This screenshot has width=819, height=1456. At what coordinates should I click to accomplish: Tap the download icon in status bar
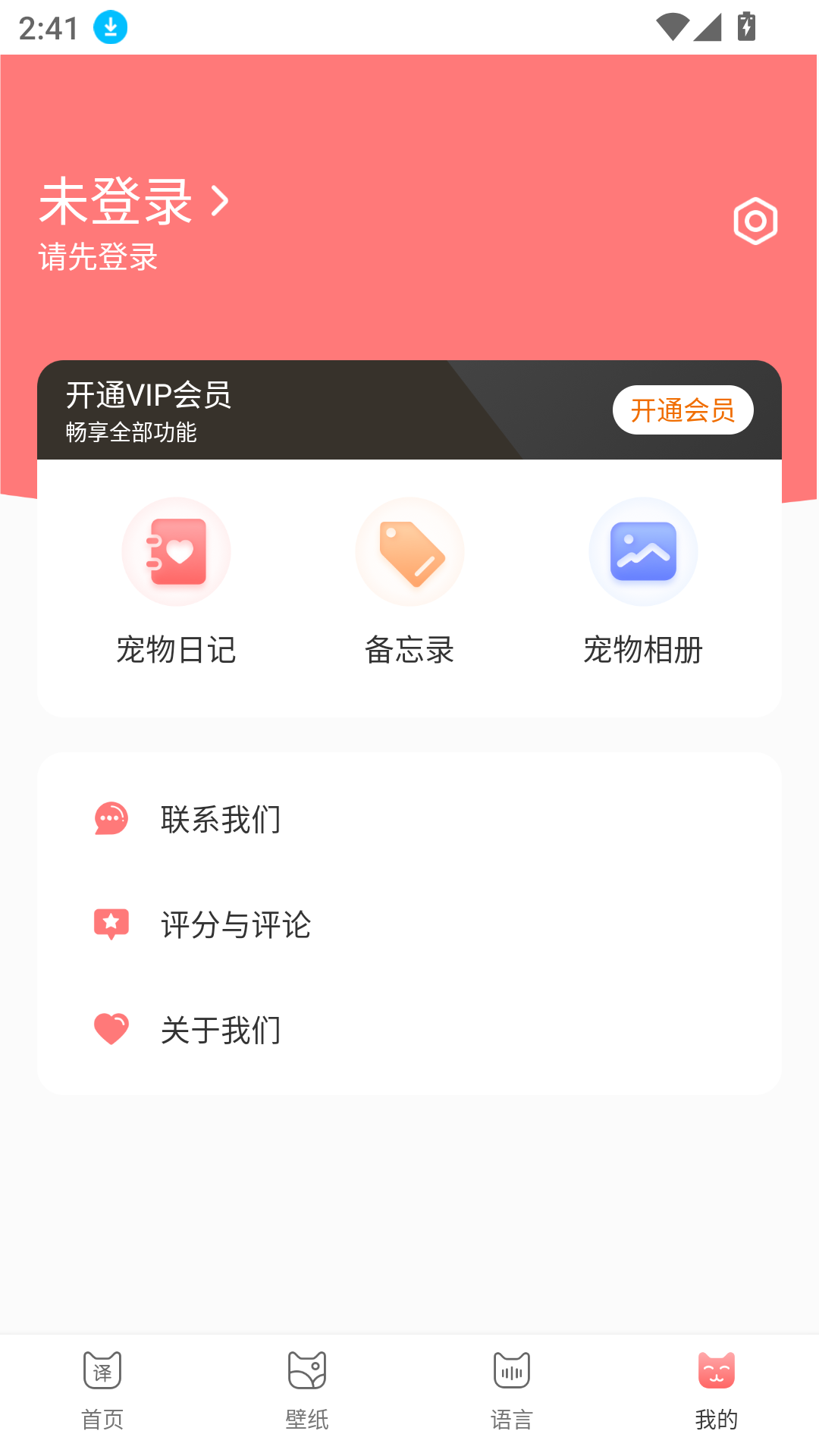(x=108, y=28)
